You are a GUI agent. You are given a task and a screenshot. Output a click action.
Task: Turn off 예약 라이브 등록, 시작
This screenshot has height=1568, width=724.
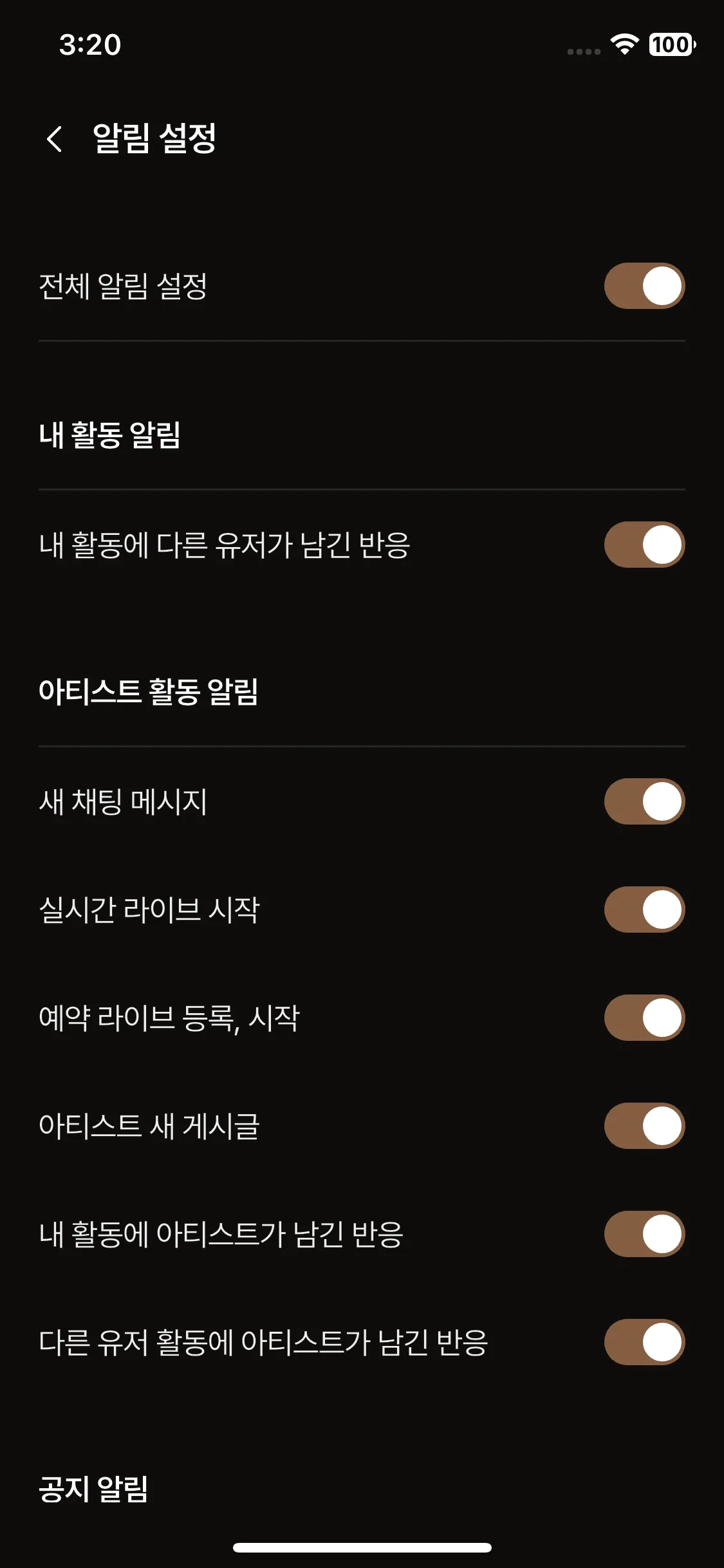pos(644,1016)
